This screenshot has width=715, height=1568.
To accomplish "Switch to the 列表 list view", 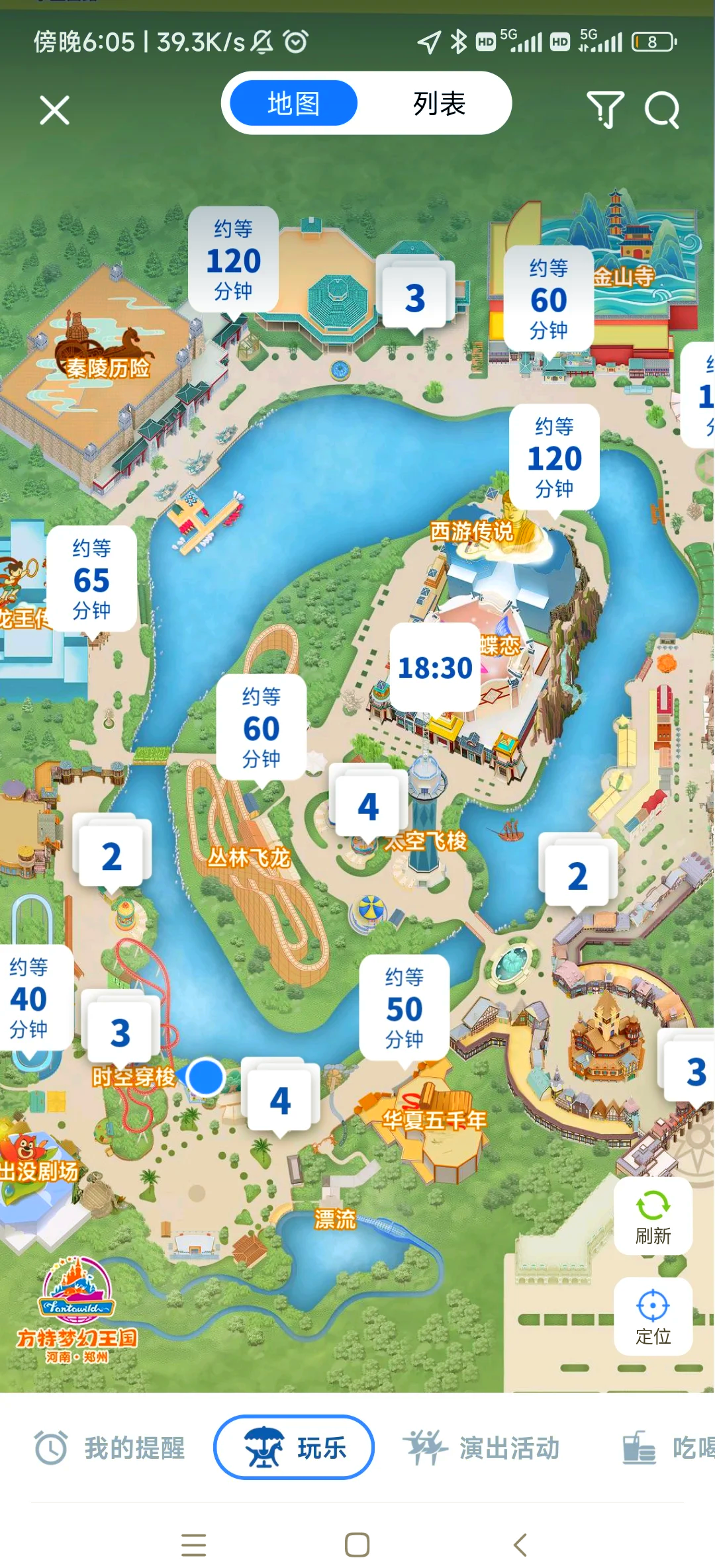I will tap(439, 104).
